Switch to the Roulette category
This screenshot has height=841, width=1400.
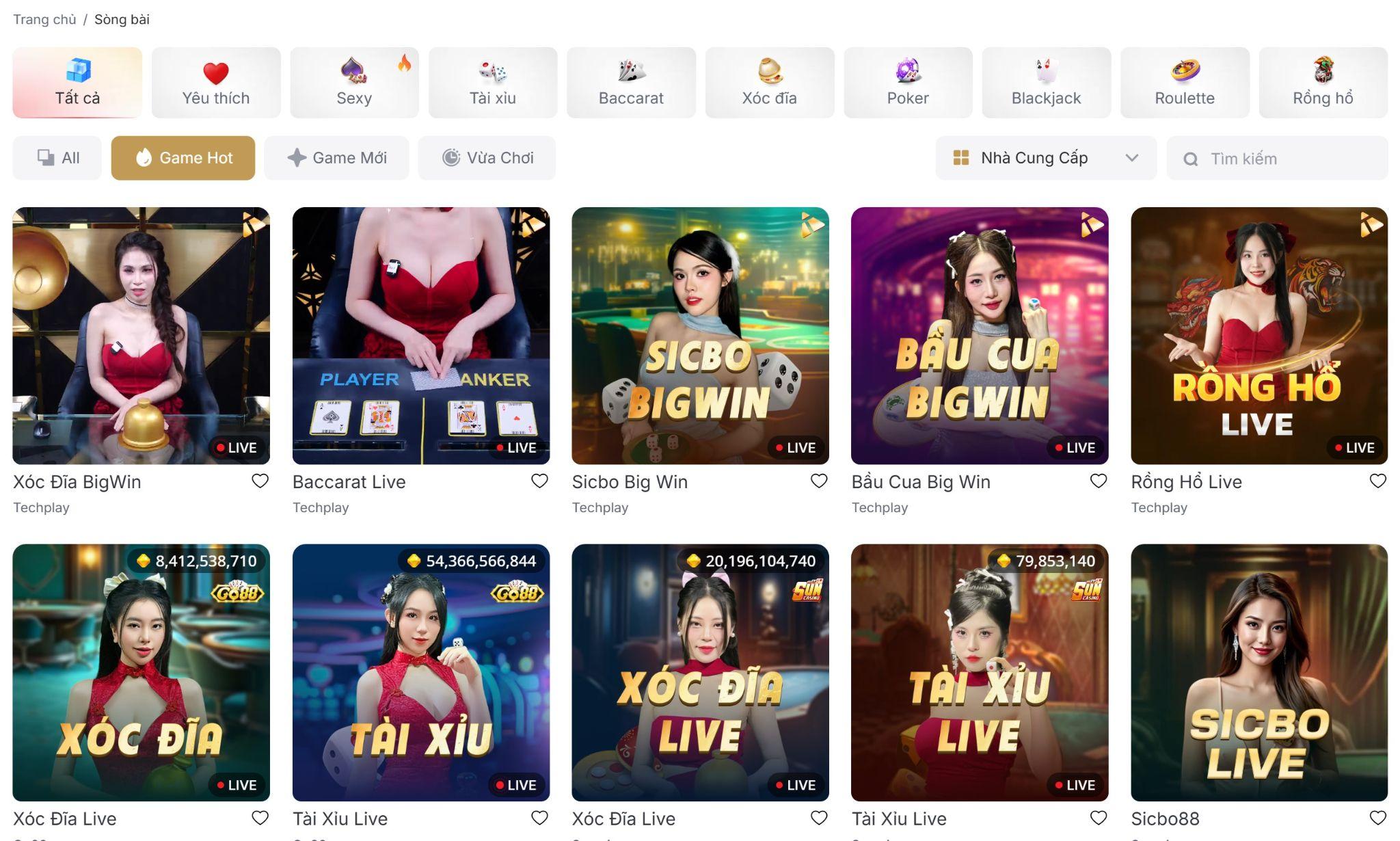pyautogui.click(x=1185, y=83)
